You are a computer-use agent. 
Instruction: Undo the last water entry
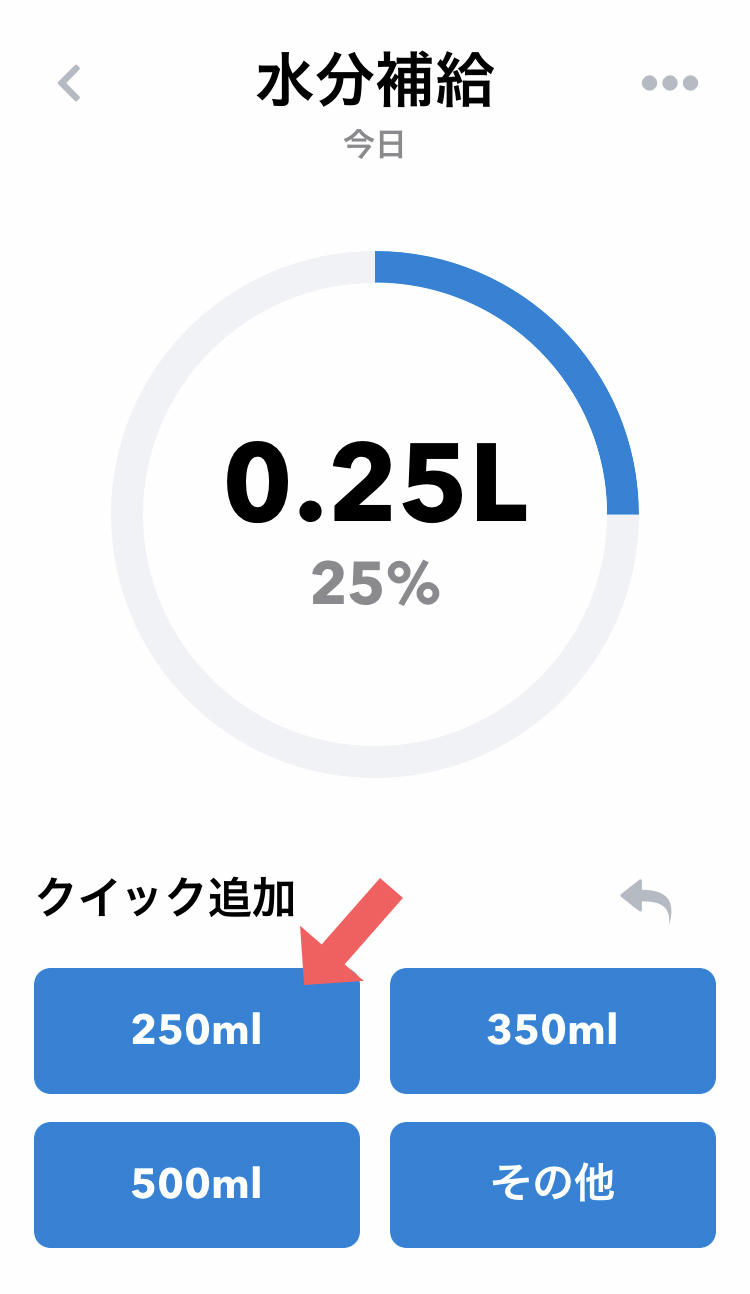(646, 901)
